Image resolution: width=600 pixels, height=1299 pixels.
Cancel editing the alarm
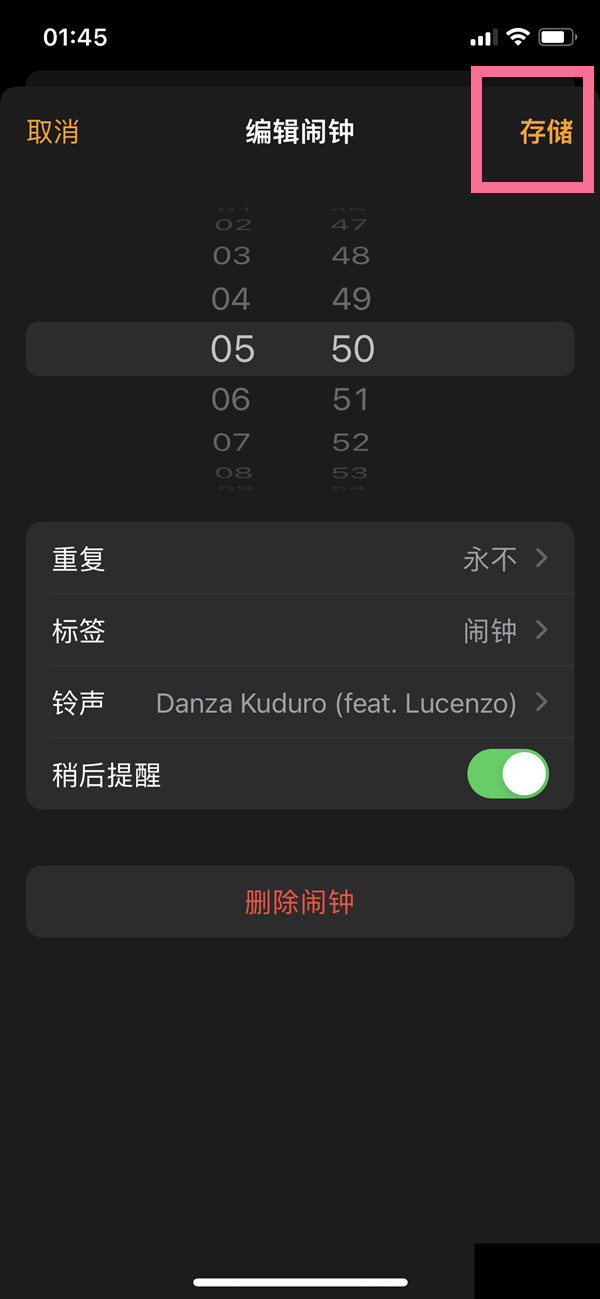(x=53, y=132)
